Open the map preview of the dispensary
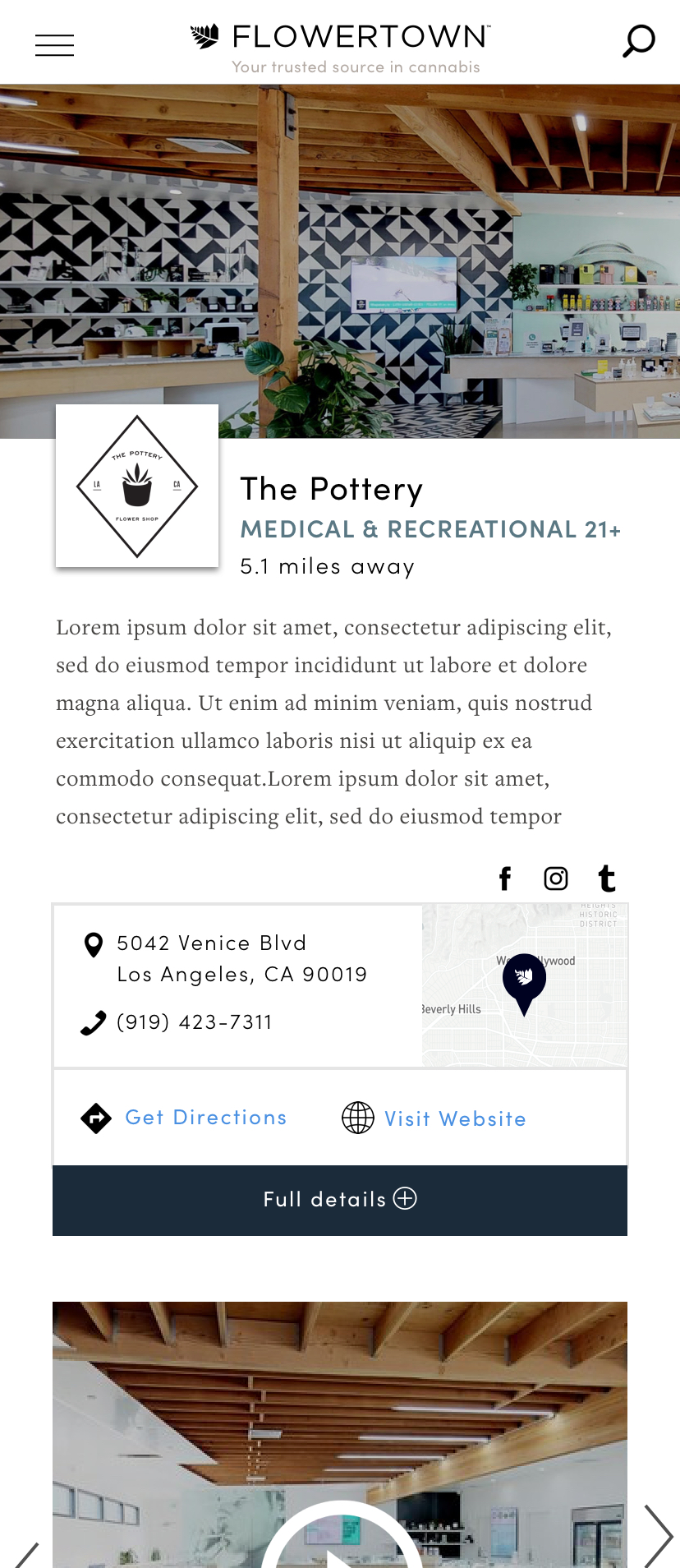 [525, 985]
